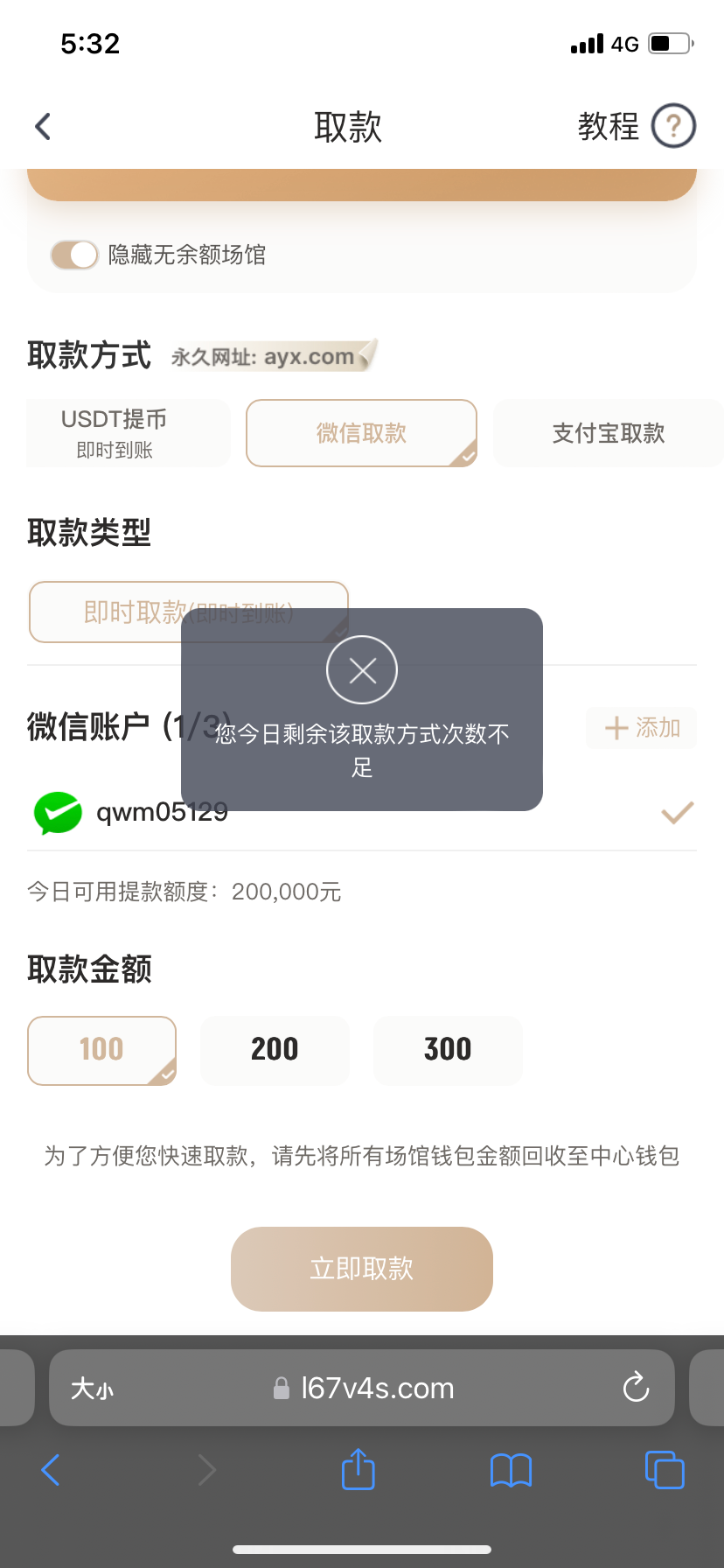This screenshot has height=1568, width=724.
Task: Open Safari bookmarks
Action: click(511, 1470)
